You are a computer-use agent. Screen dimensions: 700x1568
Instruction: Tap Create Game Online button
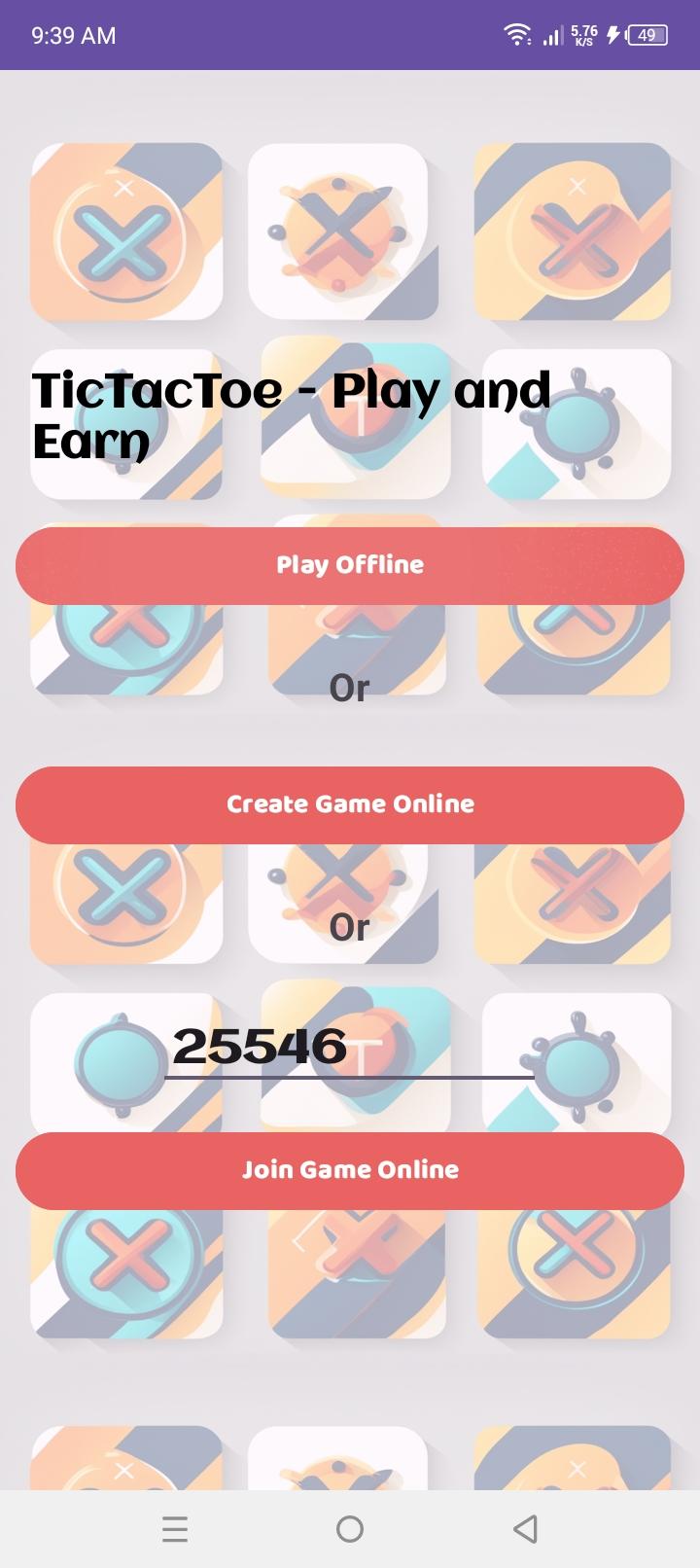tap(350, 804)
